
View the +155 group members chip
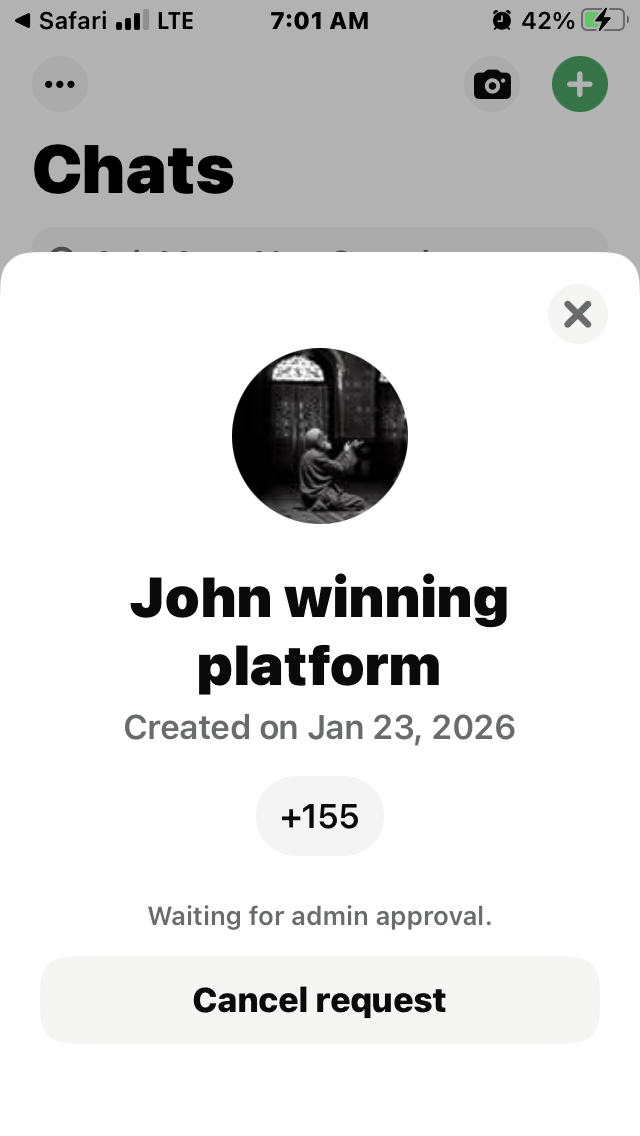click(x=319, y=817)
